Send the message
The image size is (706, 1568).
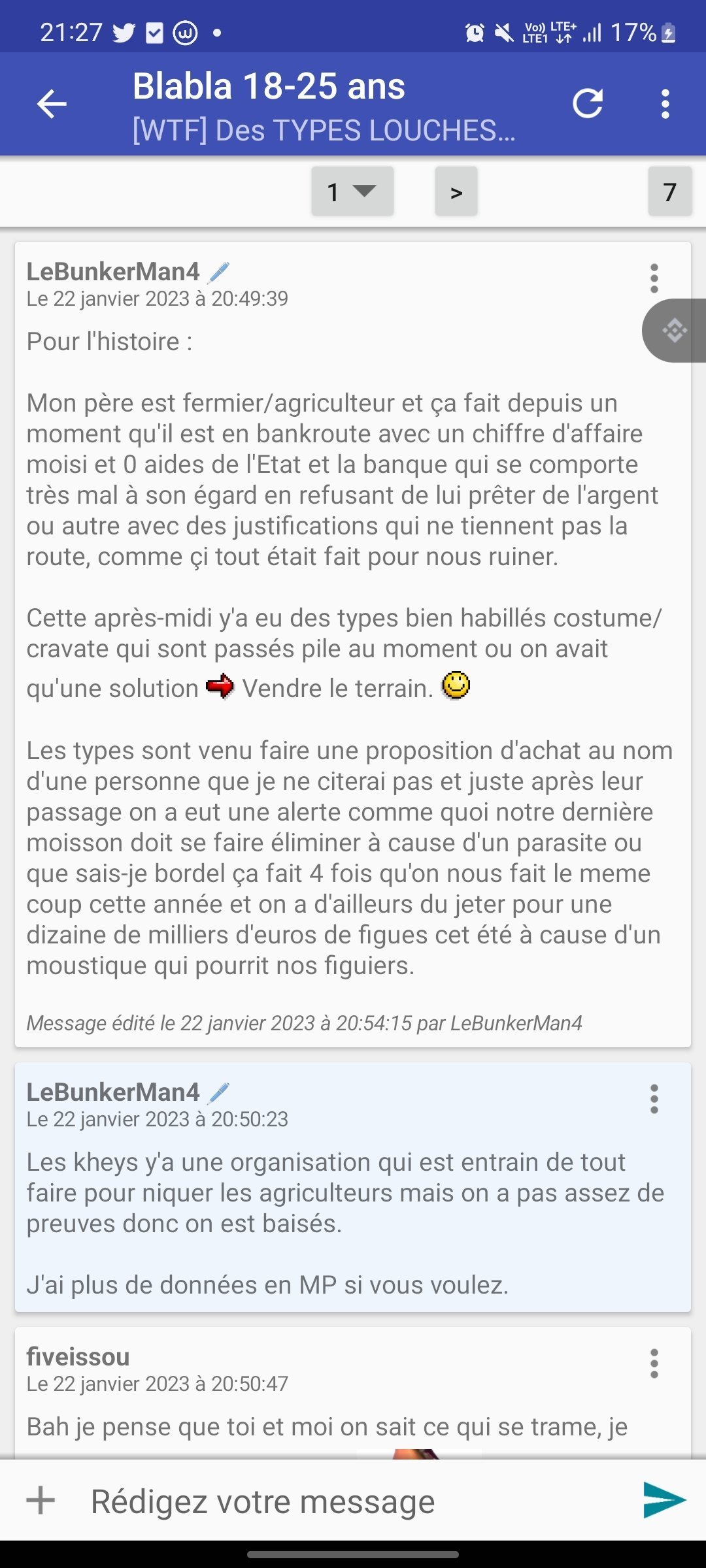pos(664,1500)
